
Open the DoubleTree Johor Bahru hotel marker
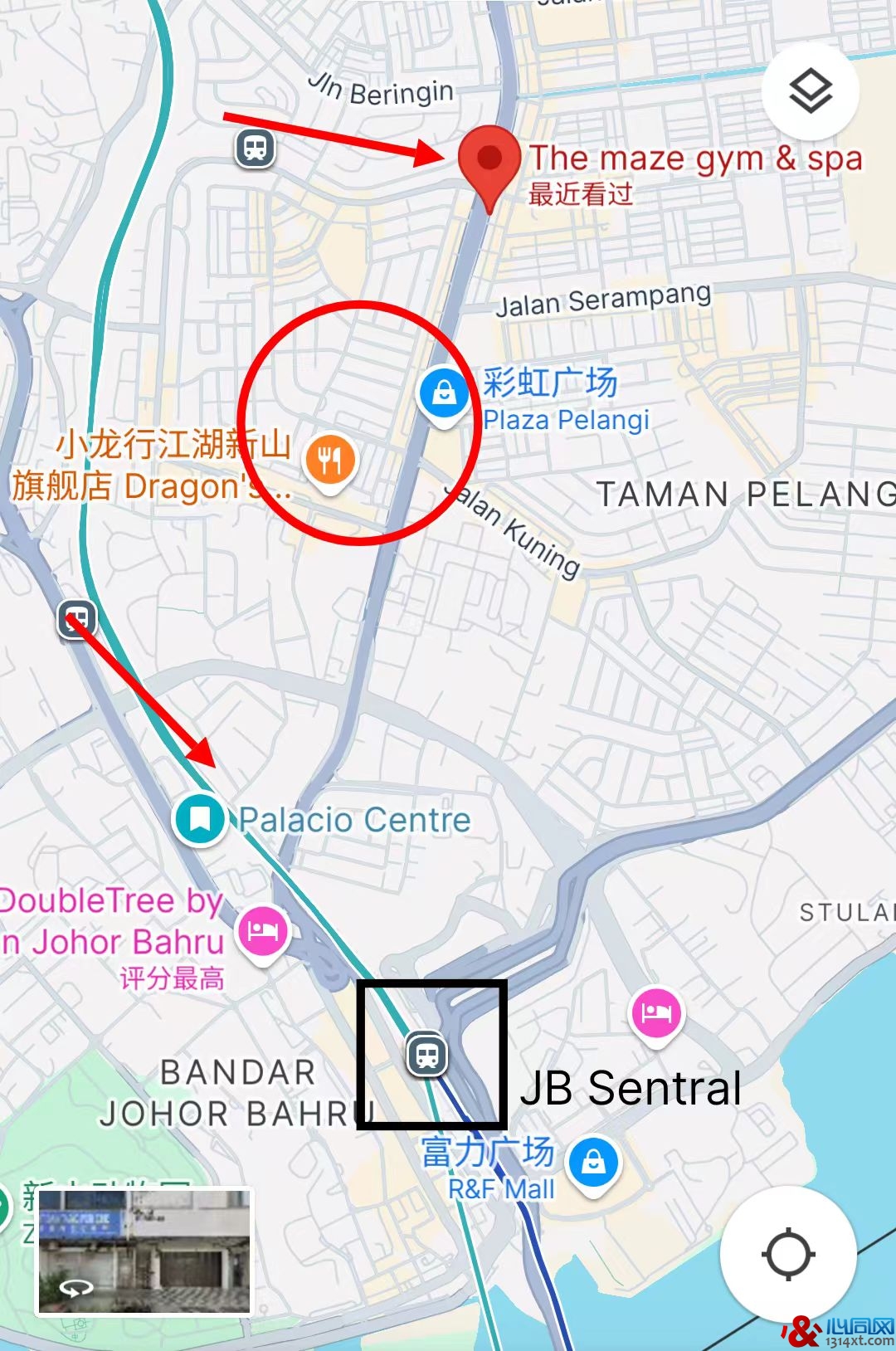pos(262,930)
